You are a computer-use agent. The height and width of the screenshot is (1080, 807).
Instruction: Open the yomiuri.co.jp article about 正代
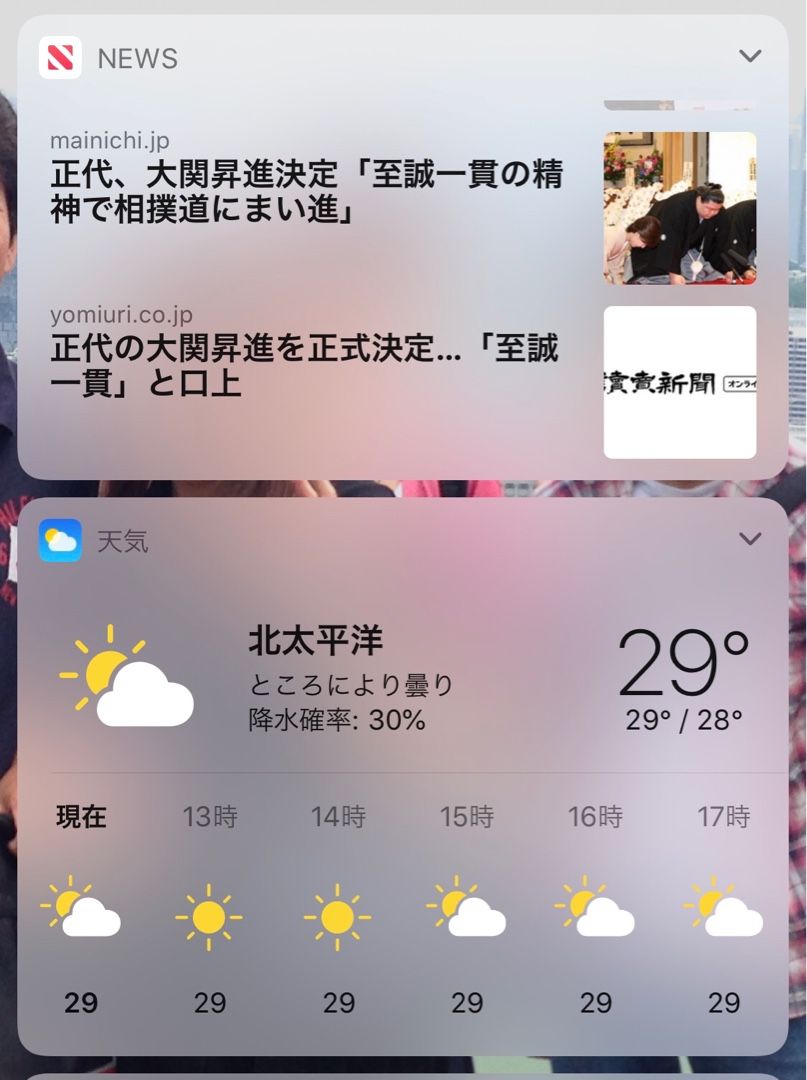(306, 364)
